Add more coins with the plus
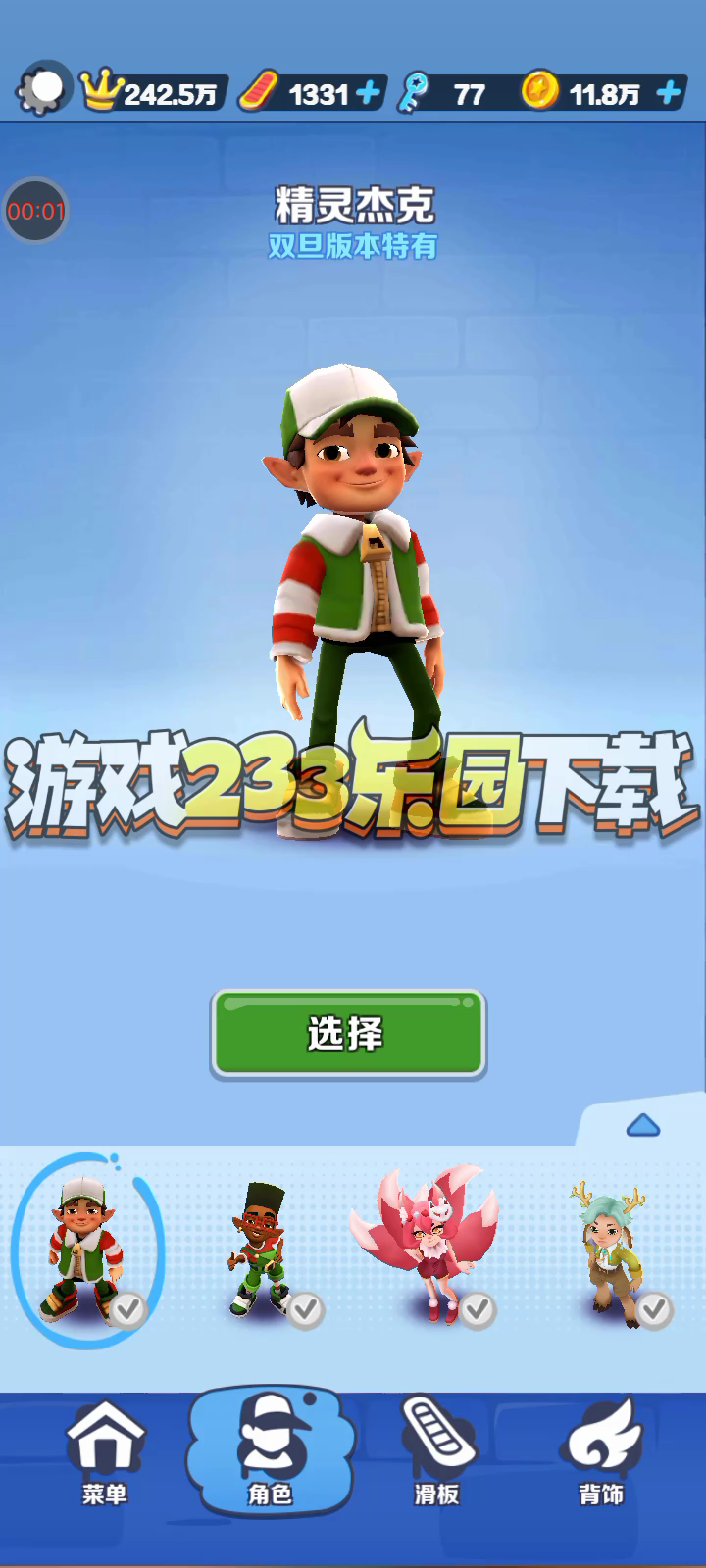Screen dimensions: 706x1568 point(668,93)
